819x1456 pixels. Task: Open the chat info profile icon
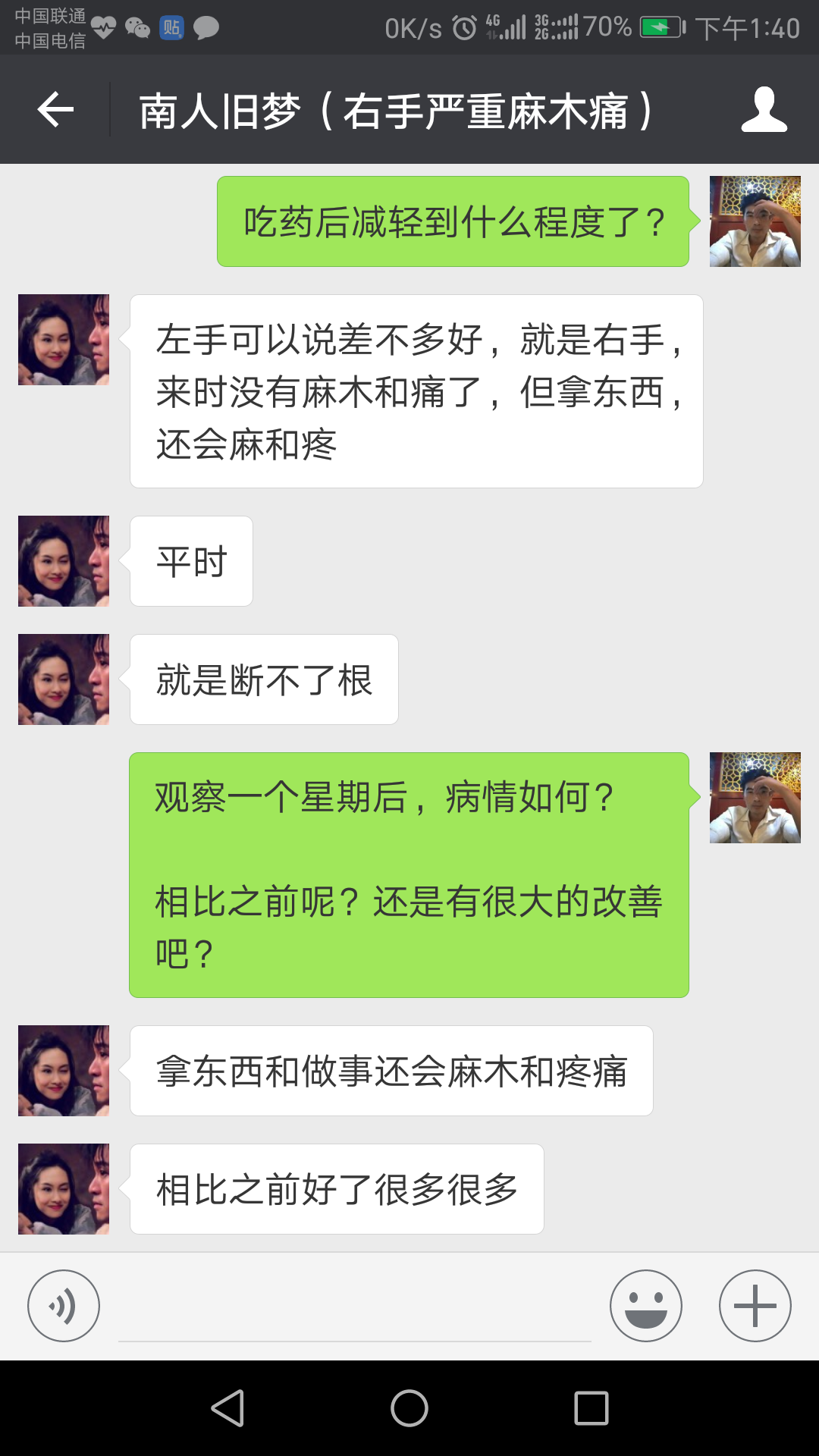[x=764, y=110]
